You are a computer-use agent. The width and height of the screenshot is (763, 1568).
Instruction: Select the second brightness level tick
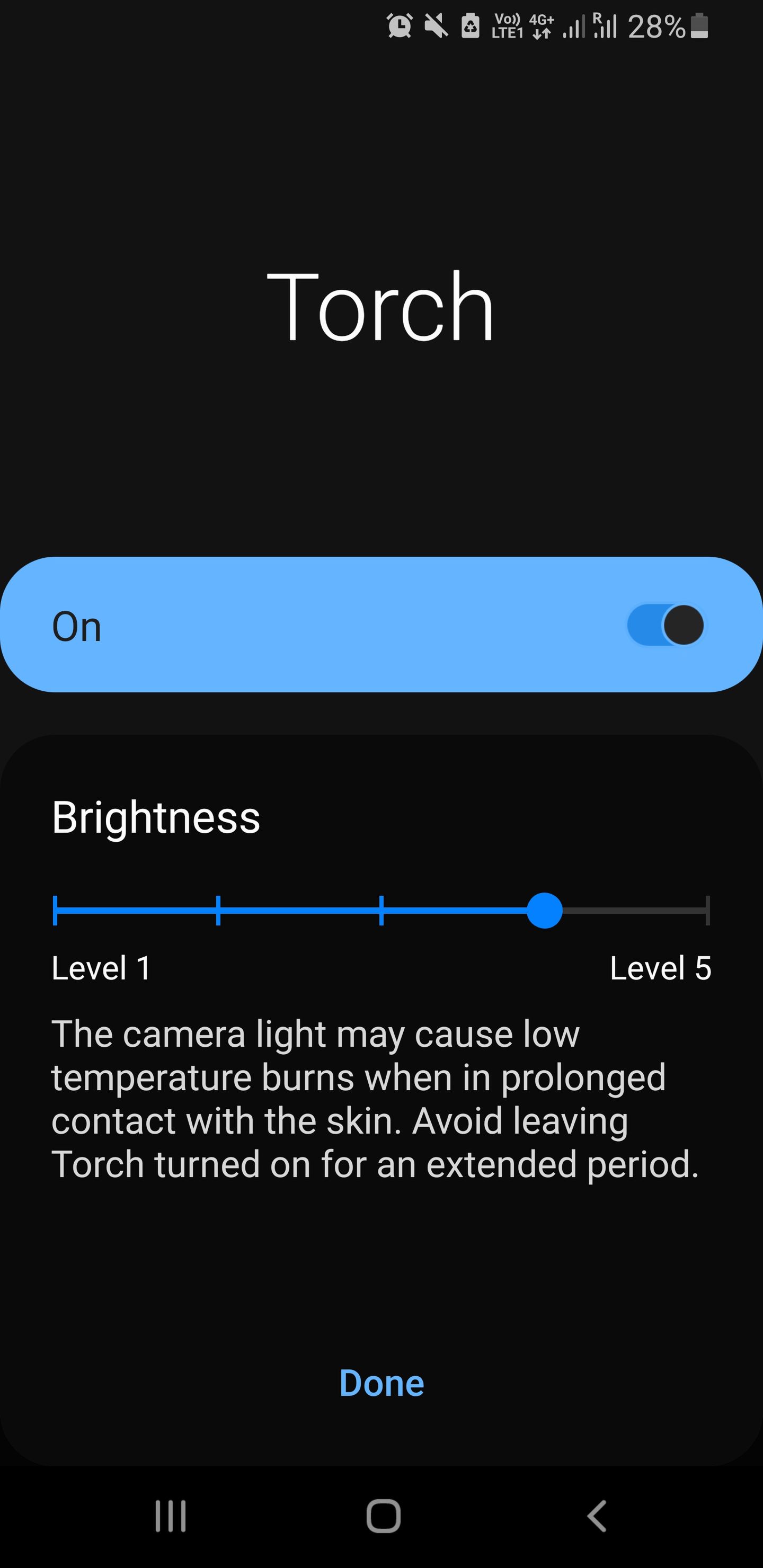coord(218,911)
